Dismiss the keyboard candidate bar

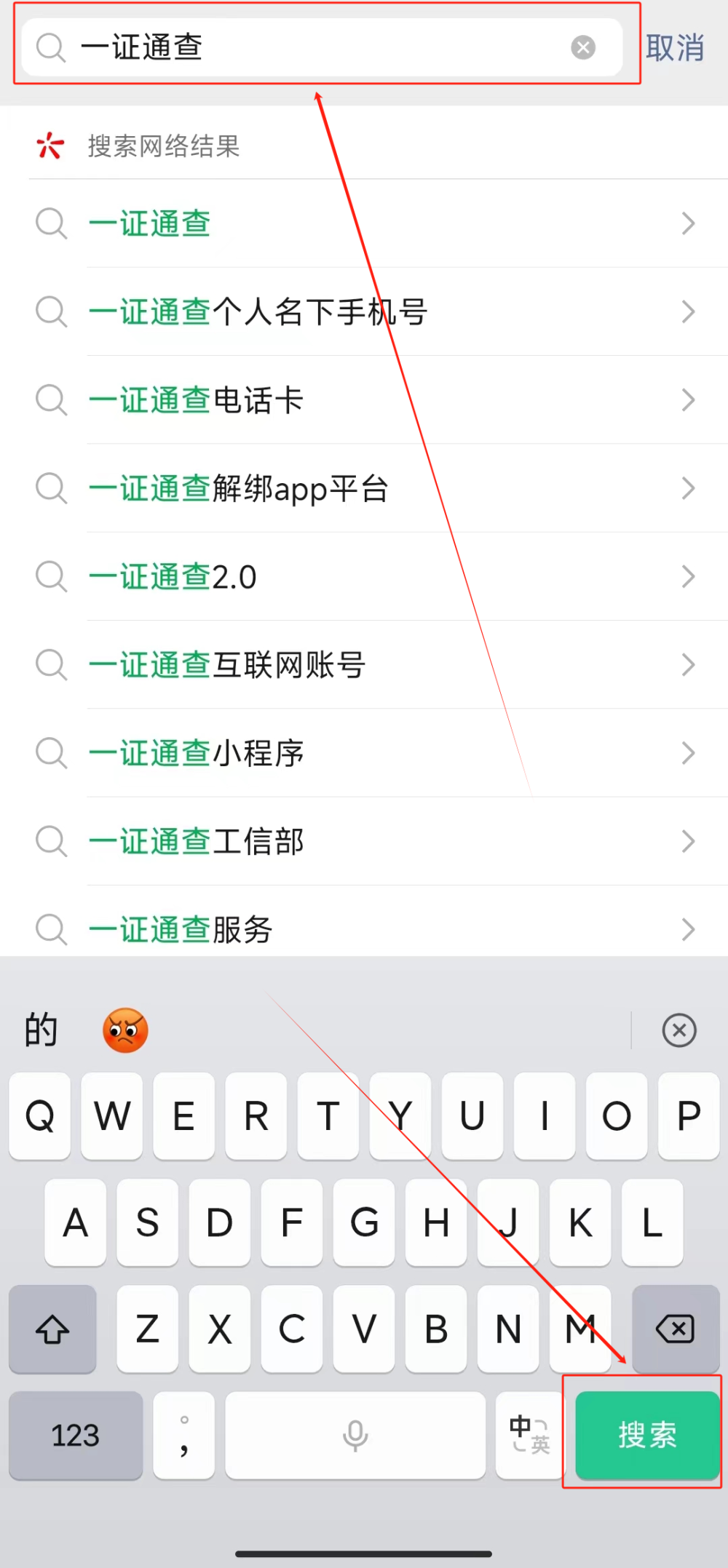coord(679,1030)
